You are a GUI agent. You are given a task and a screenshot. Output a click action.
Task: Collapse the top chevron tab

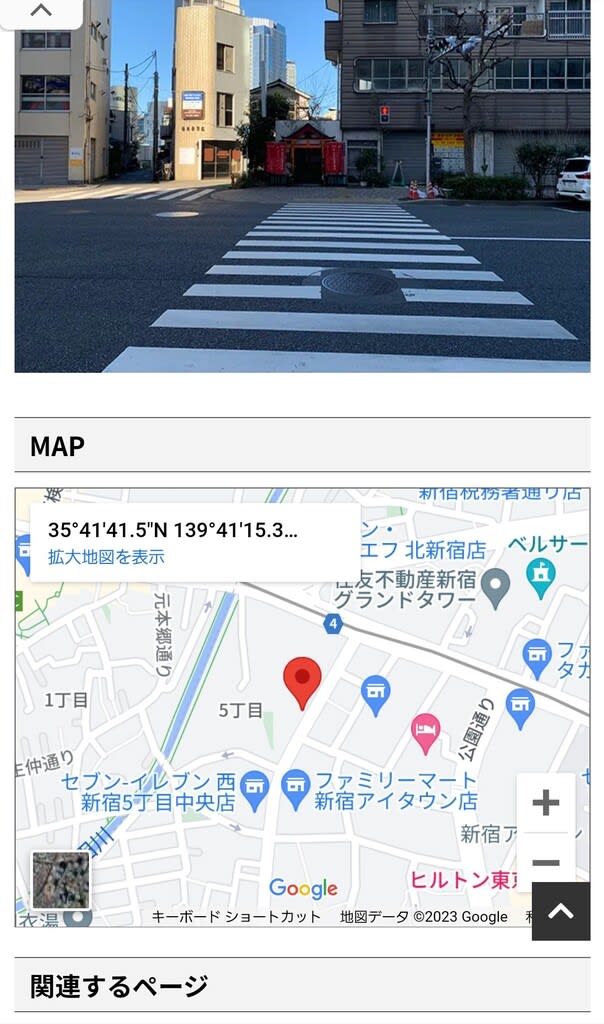coord(41,11)
